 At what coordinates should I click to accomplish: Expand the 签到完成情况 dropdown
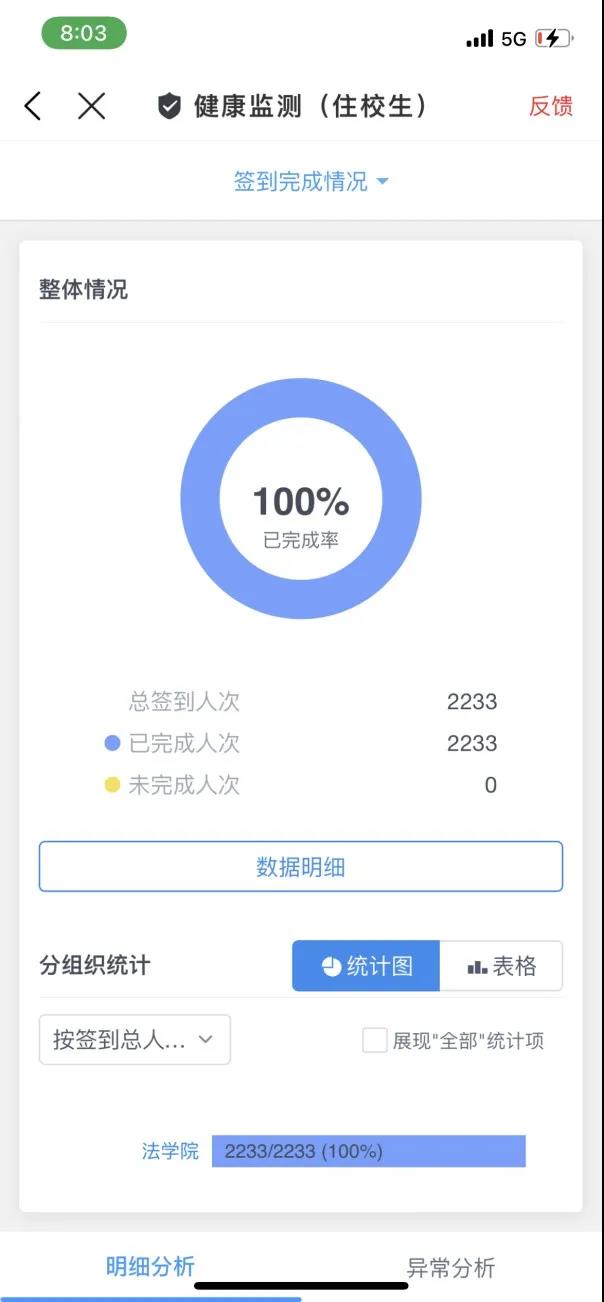tap(310, 182)
